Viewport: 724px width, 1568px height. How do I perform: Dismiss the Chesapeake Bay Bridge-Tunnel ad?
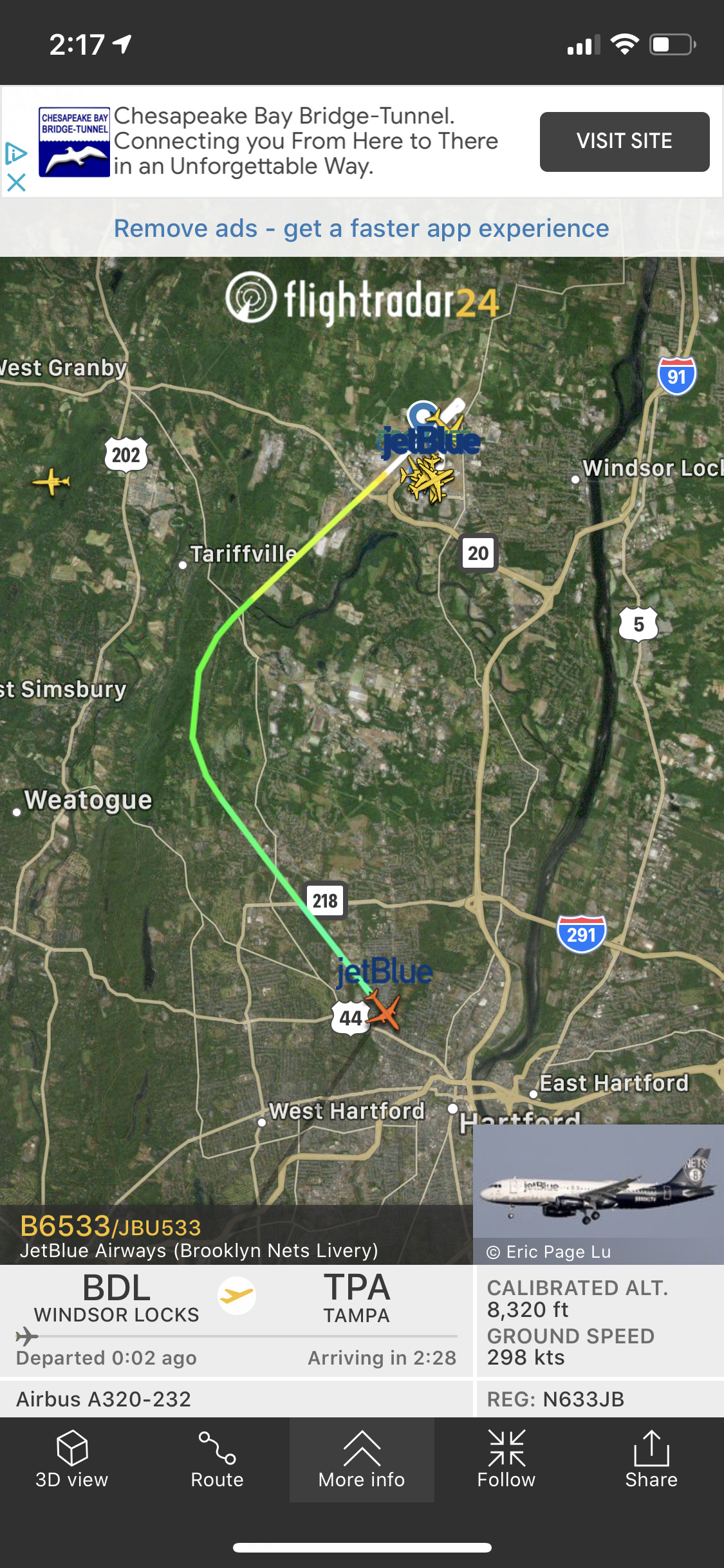point(16,183)
